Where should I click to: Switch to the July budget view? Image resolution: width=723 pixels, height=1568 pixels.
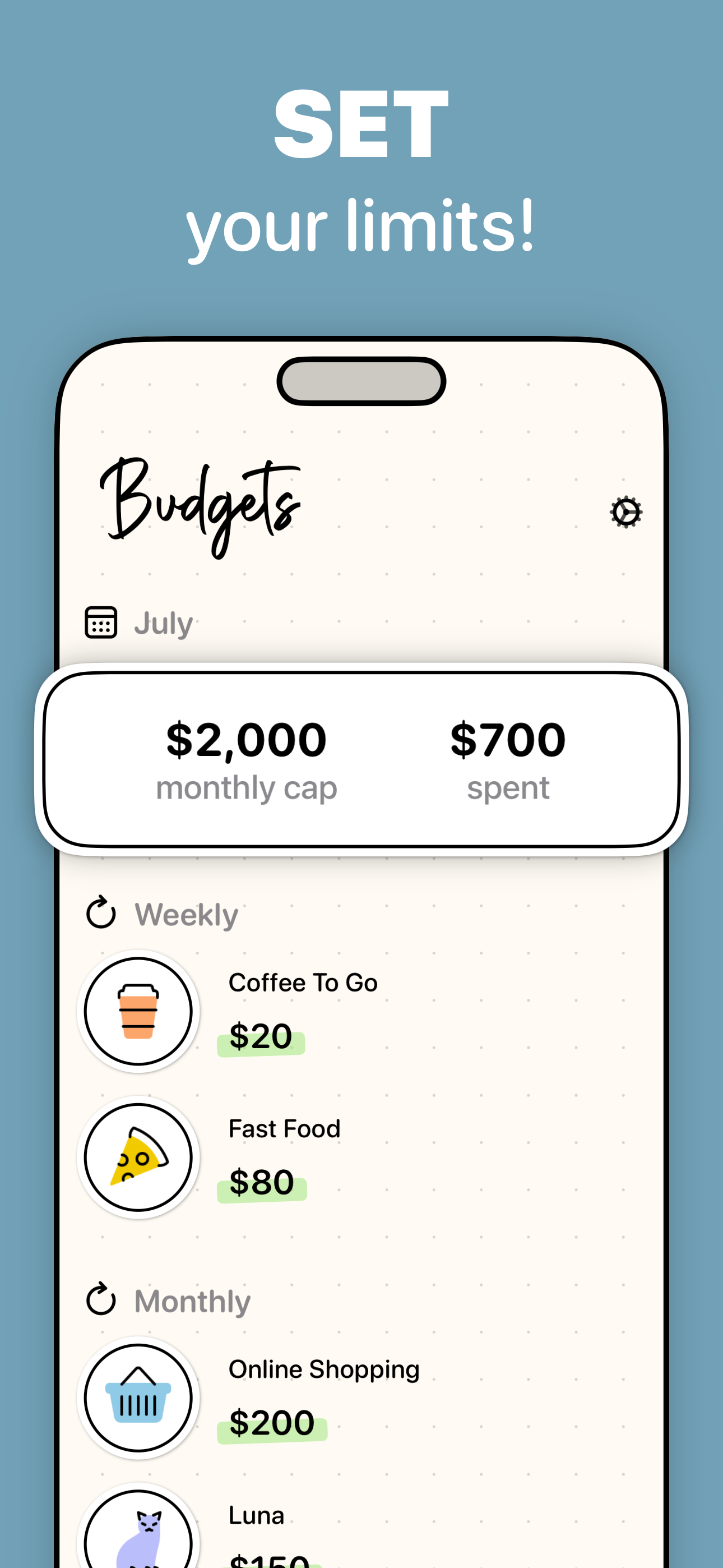point(163,622)
